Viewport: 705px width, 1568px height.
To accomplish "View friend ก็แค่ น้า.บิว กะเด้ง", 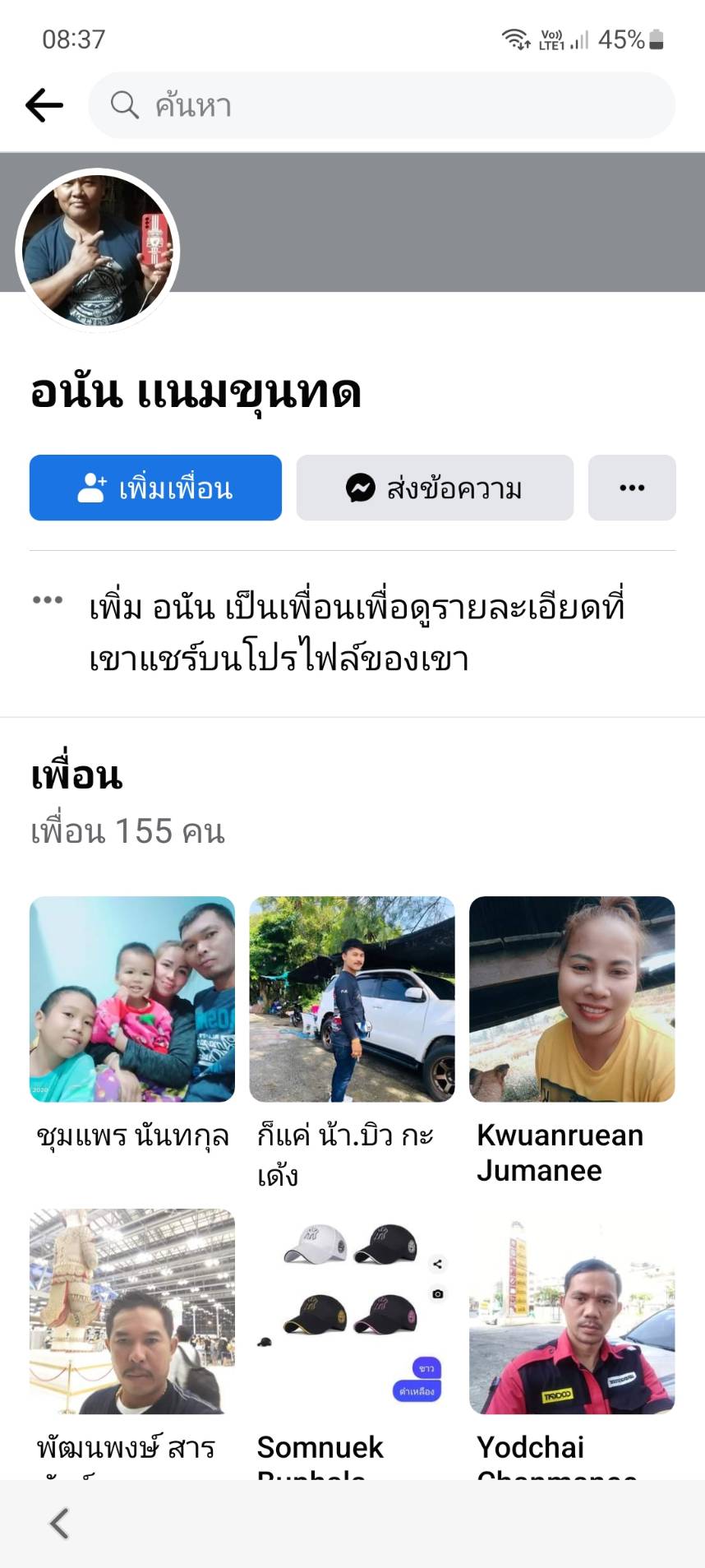I will (352, 999).
